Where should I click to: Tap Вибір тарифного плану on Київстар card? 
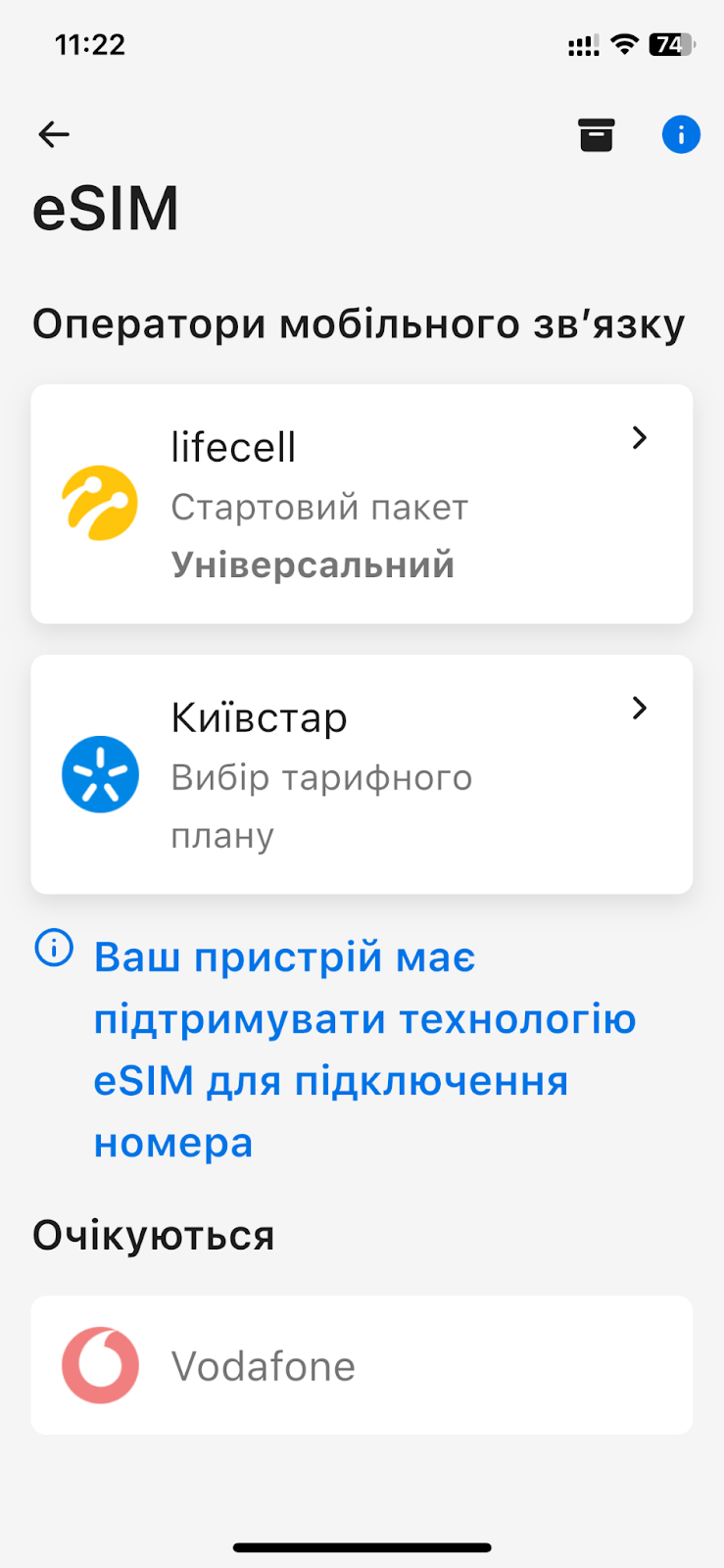tap(321, 806)
